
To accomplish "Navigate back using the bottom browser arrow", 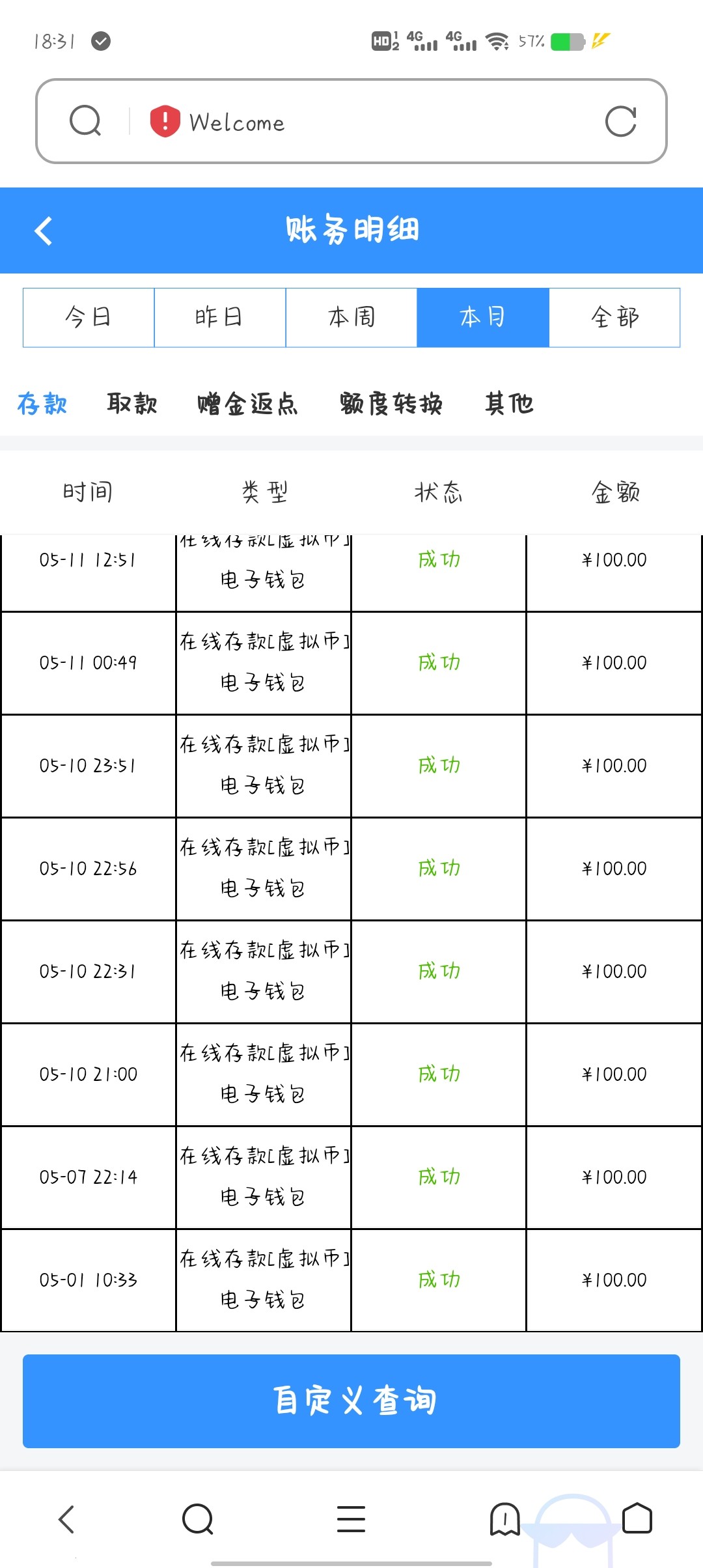I will [x=66, y=1519].
